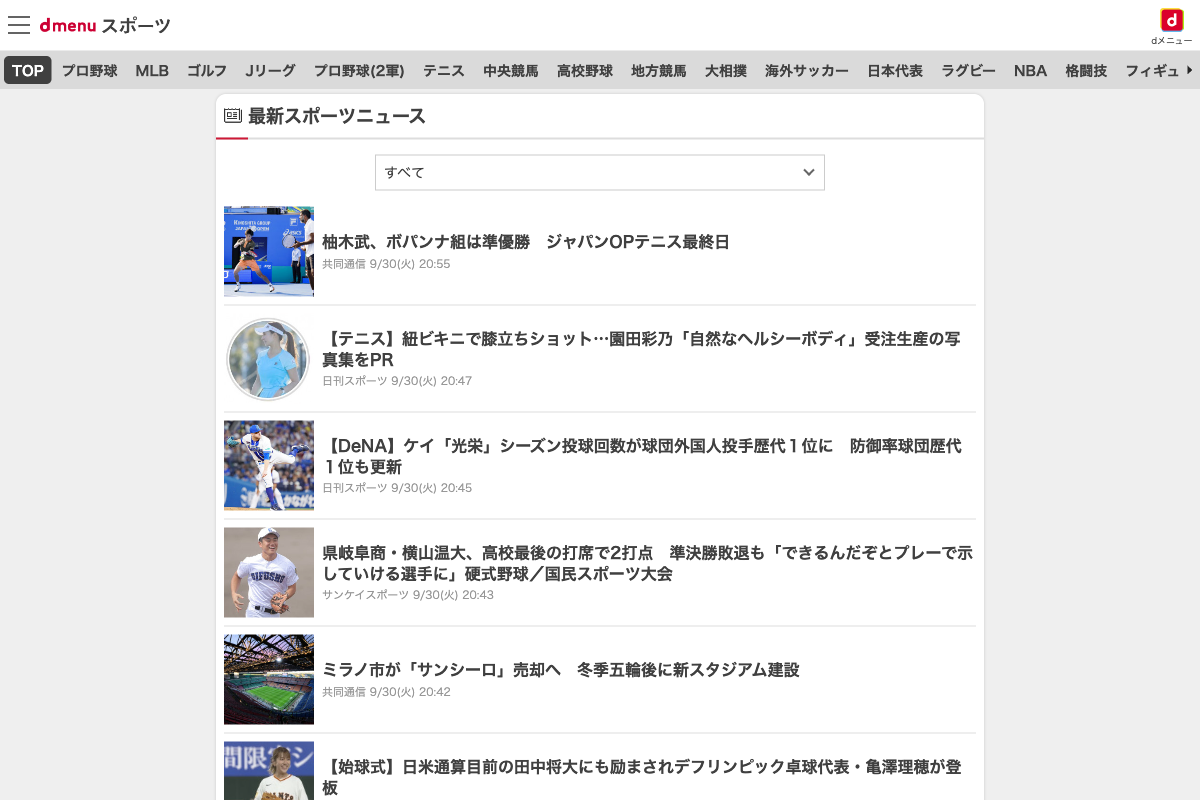Read the ミラノ市が「サンシーロ」売却へ article
Image resolution: width=1200 pixels, height=800 pixels.
coord(560,670)
